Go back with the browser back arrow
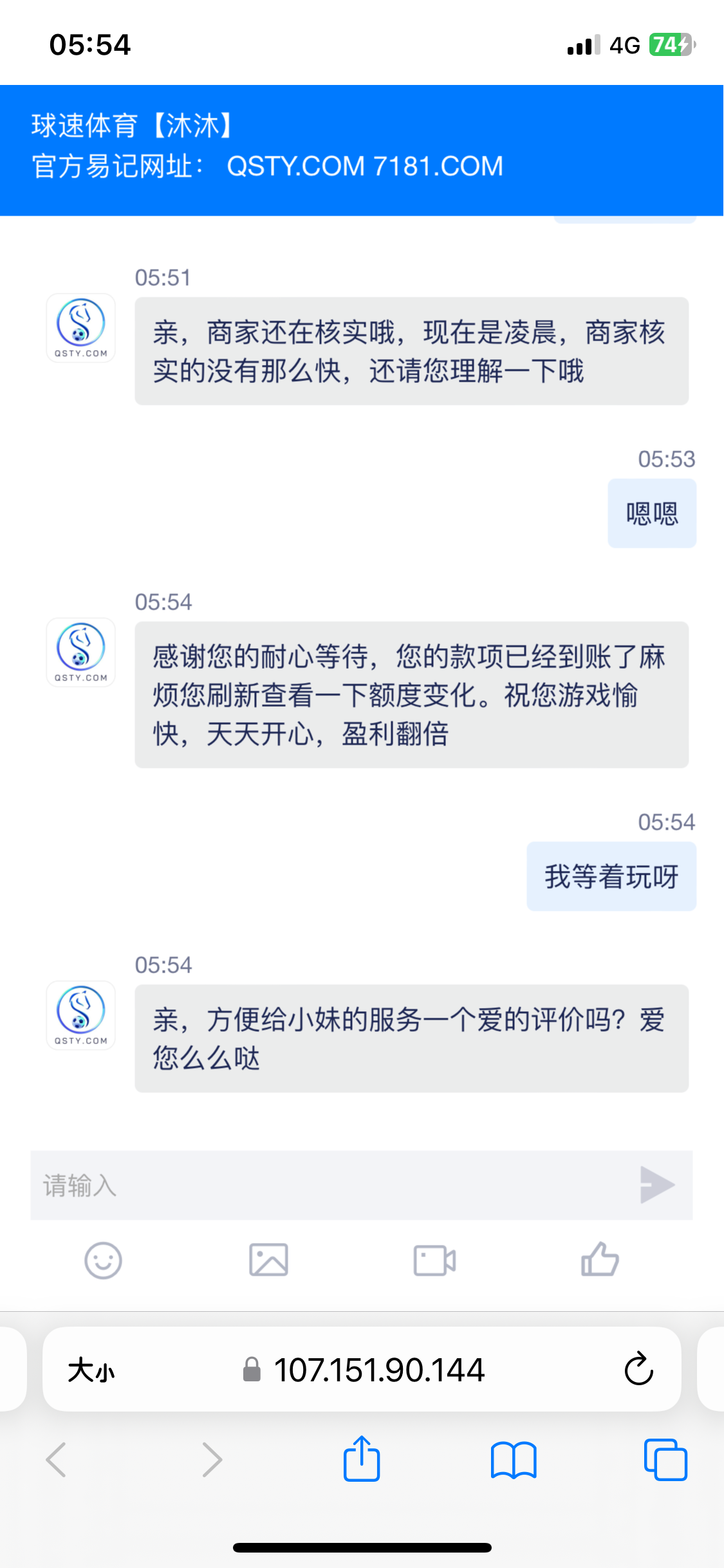Screen dimensions: 724x1568 (x=57, y=1459)
